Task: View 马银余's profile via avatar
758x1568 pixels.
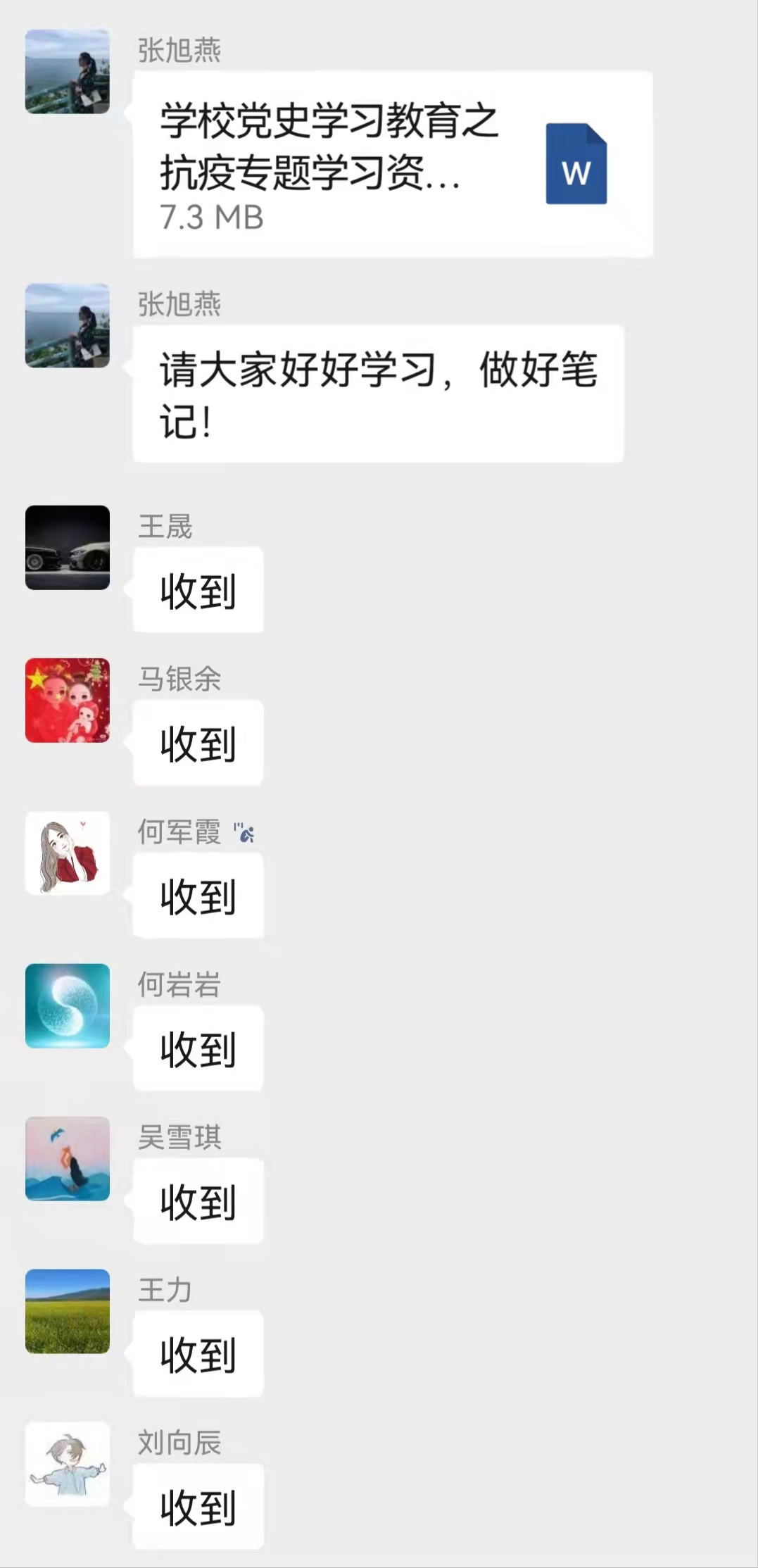Action: tap(68, 700)
